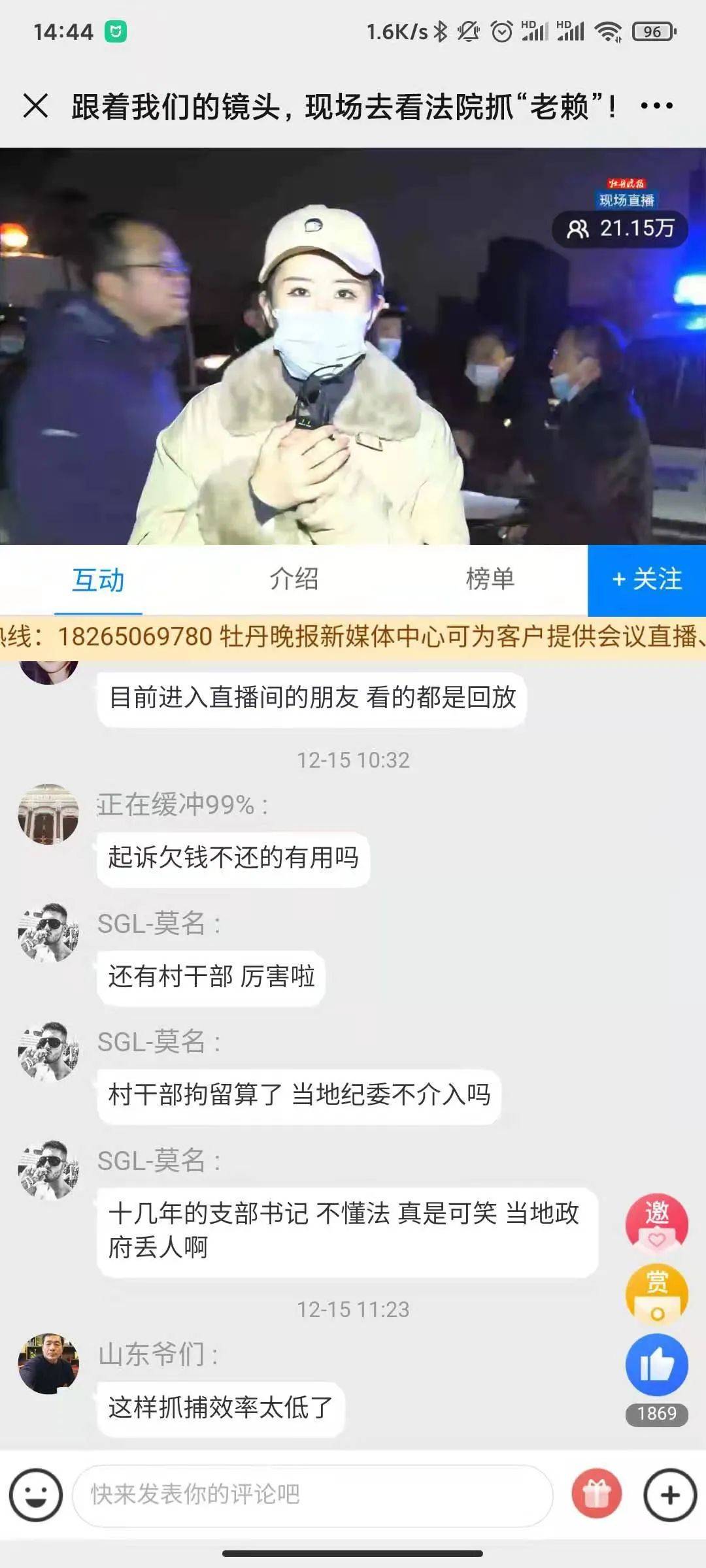Like the live stream with thumbs-up
The image size is (706, 1568).
point(657,1365)
